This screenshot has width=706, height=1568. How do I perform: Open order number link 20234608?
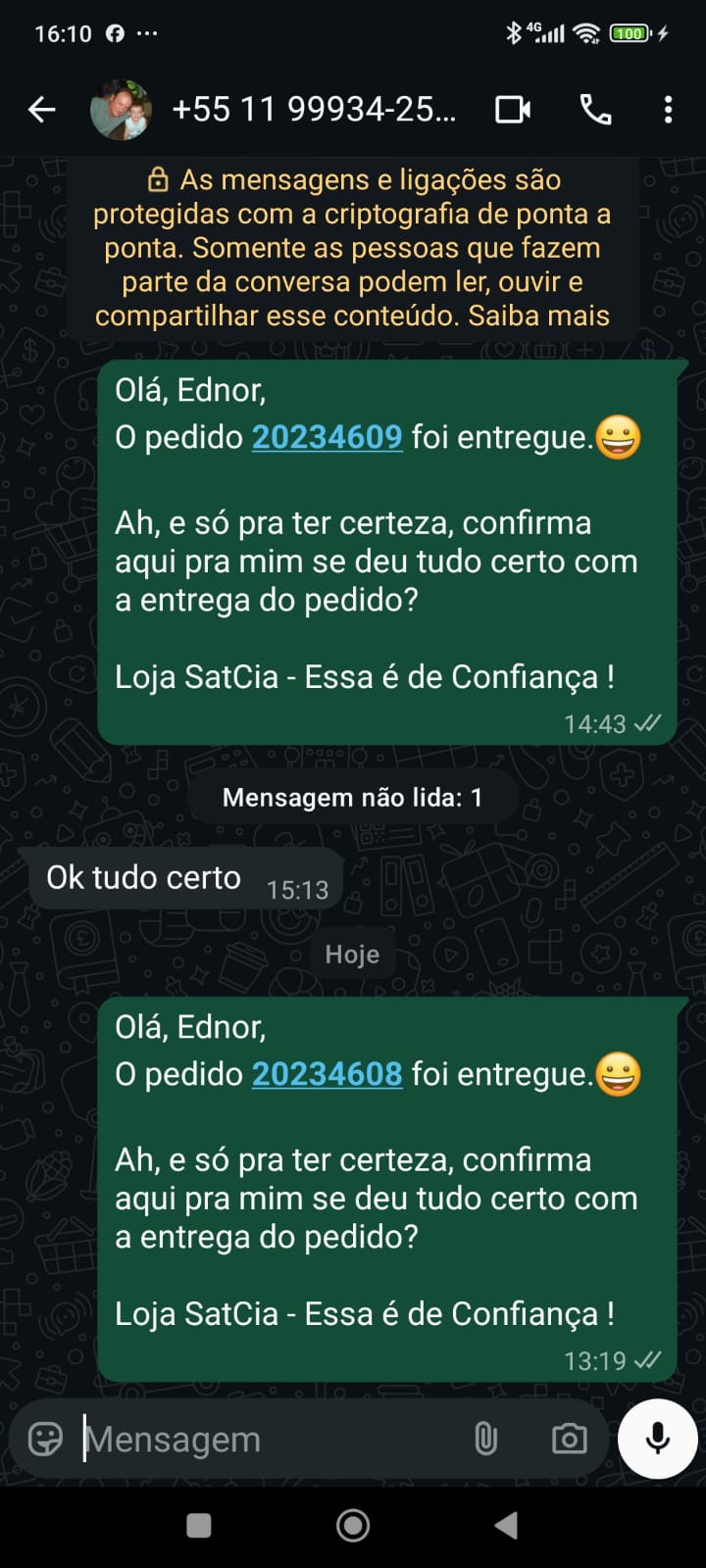327,1074
